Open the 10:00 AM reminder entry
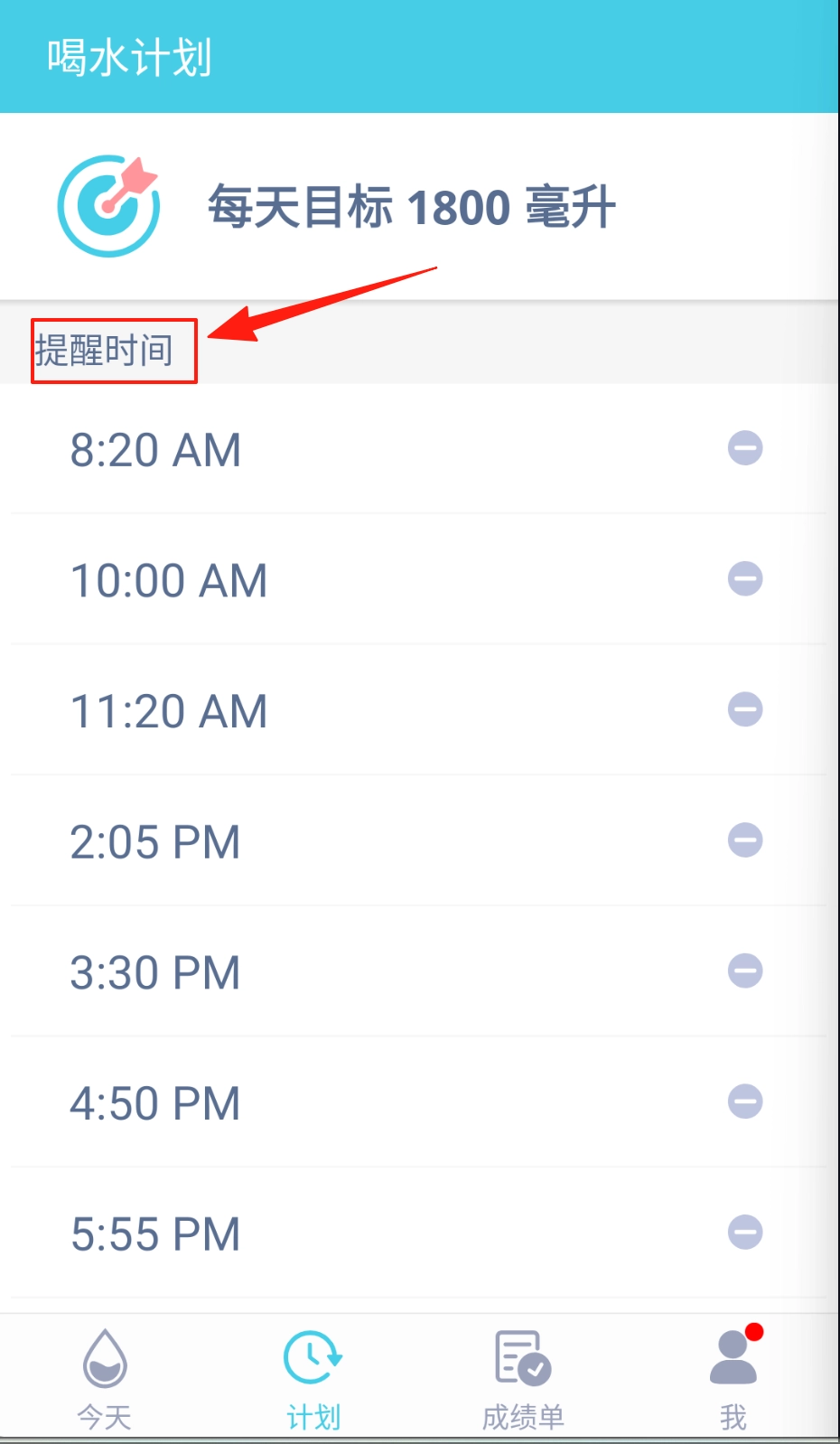 point(169,580)
